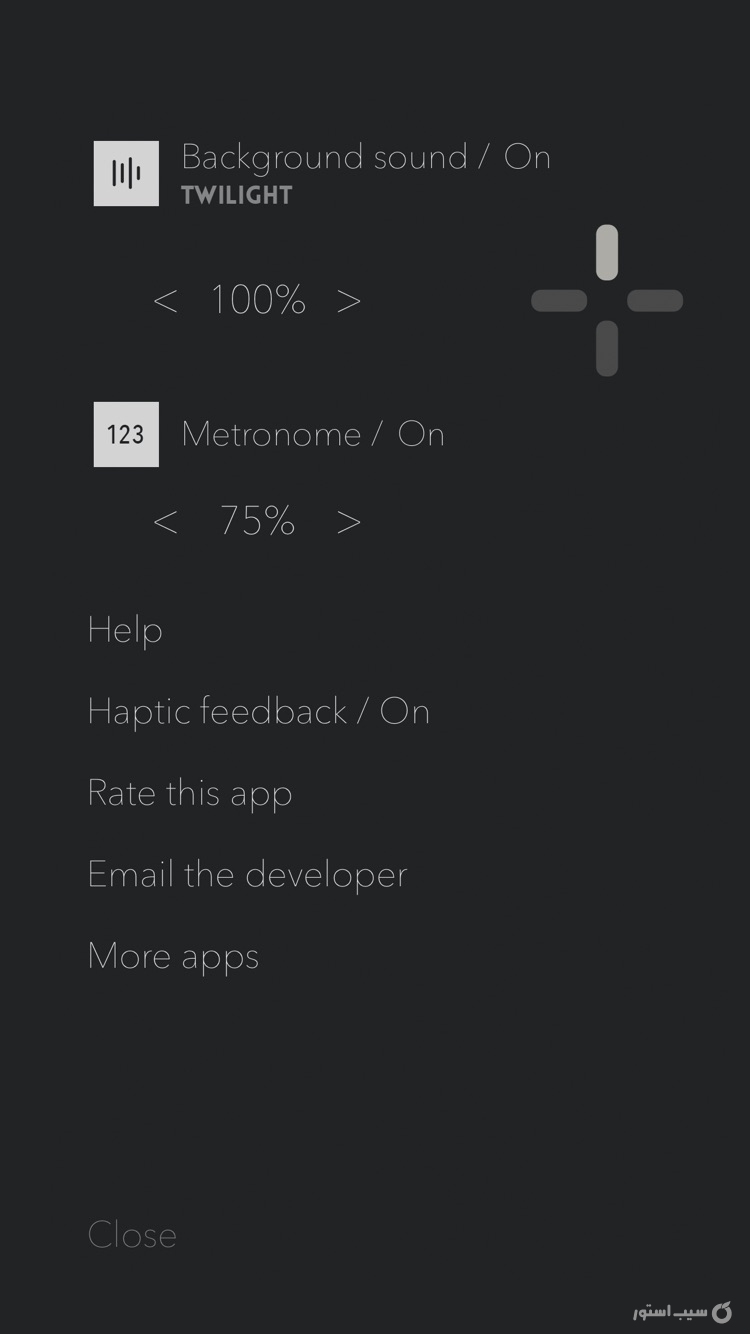Tap the bottom segment of the directional pad
Viewport: 750px width, 1334px height.
pos(606,349)
